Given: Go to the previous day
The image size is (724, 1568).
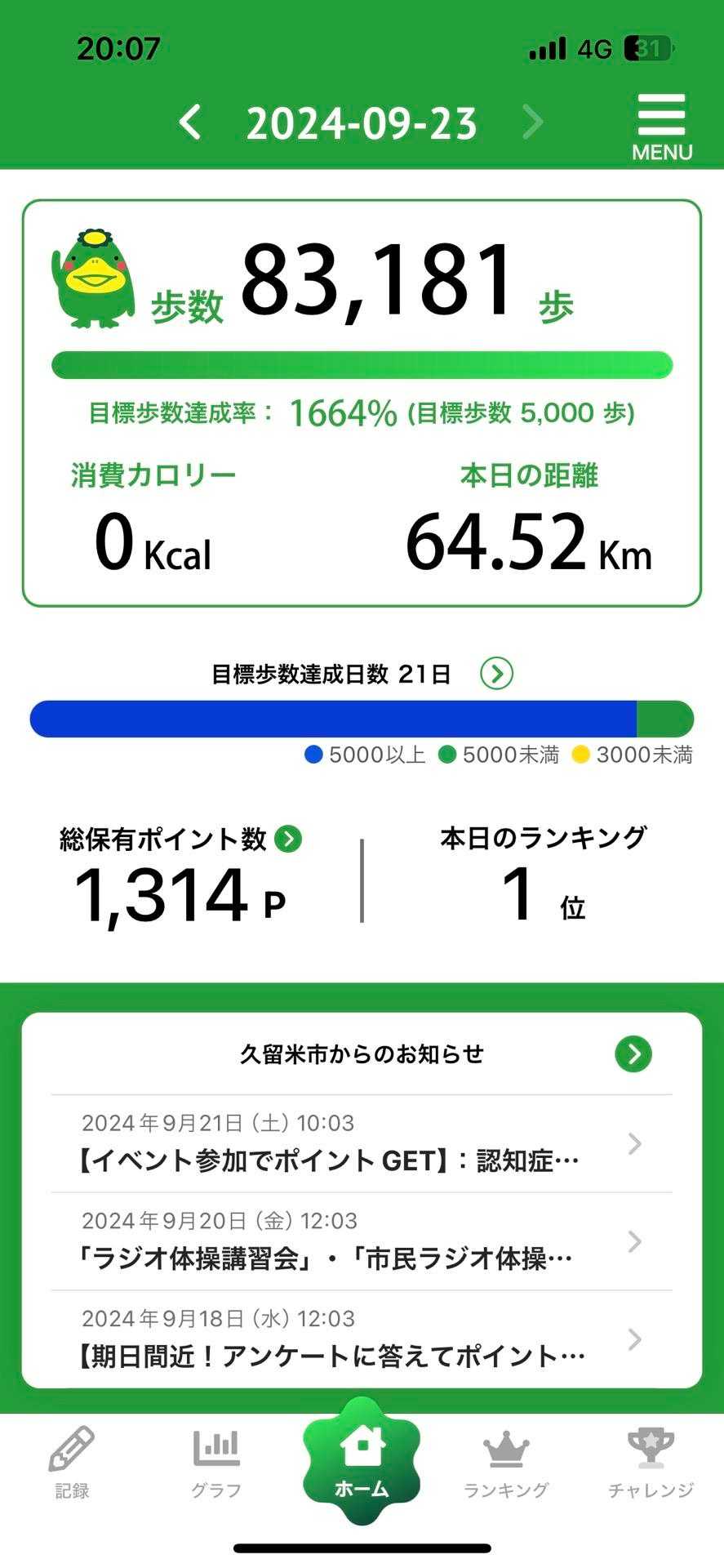Looking at the screenshot, I should (x=190, y=122).
